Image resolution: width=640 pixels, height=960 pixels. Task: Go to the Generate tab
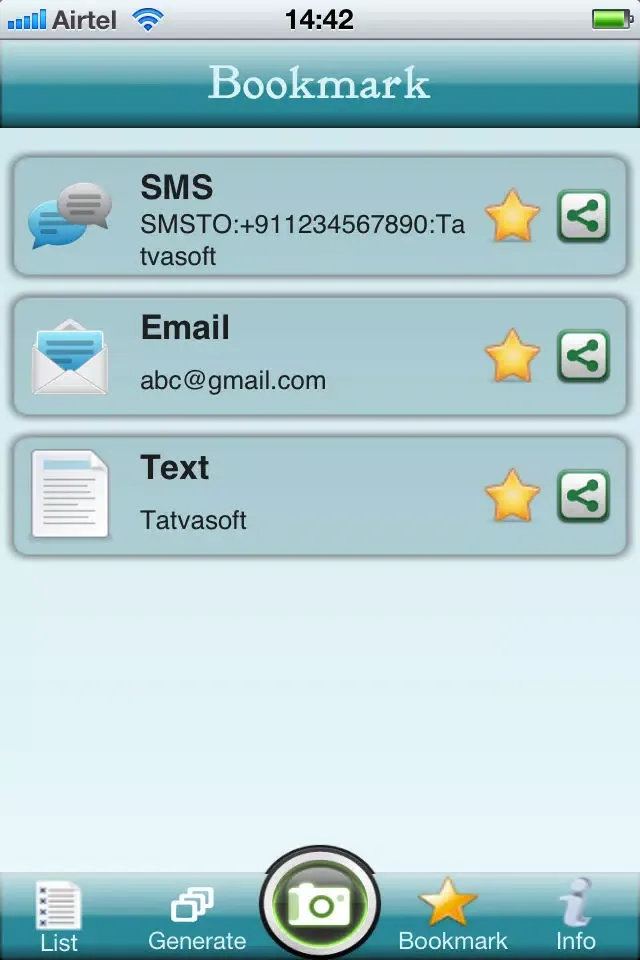(196, 917)
